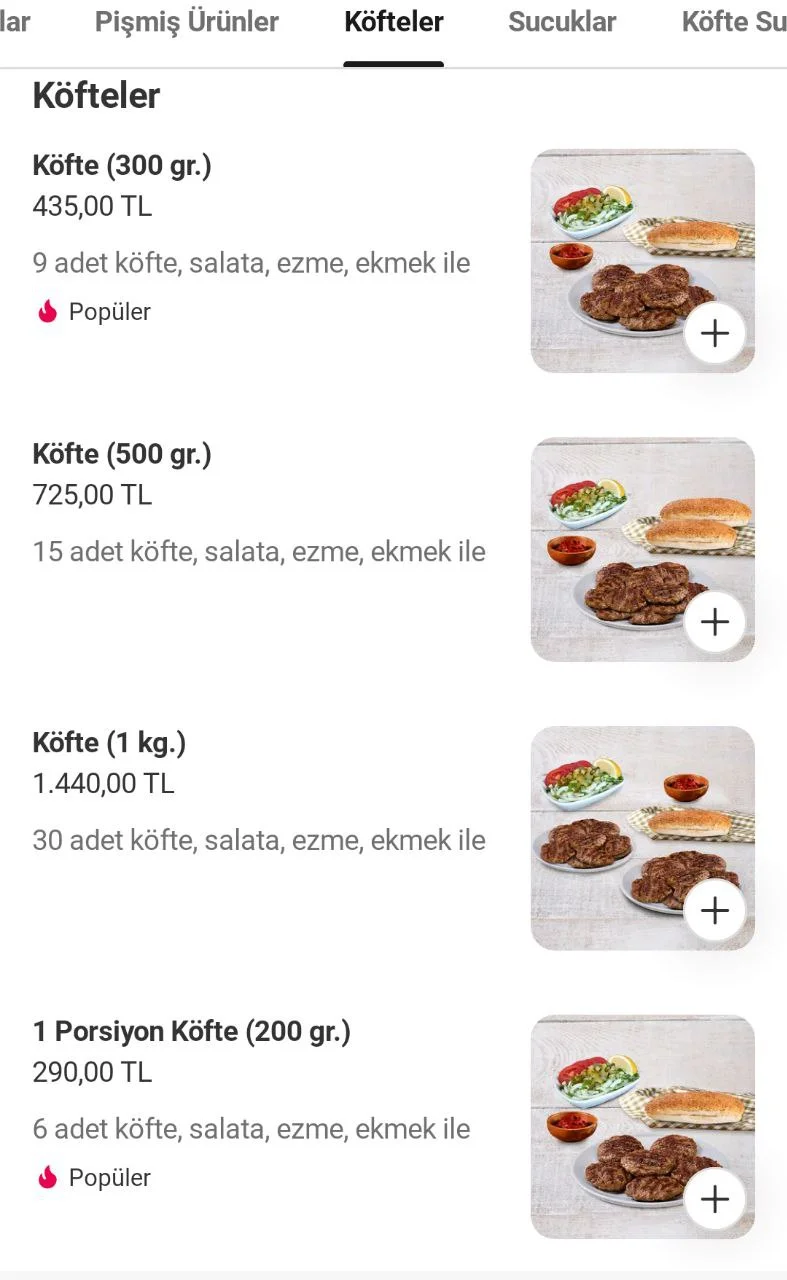
Task: Select the Köfteler tab
Action: (x=393, y=22)
